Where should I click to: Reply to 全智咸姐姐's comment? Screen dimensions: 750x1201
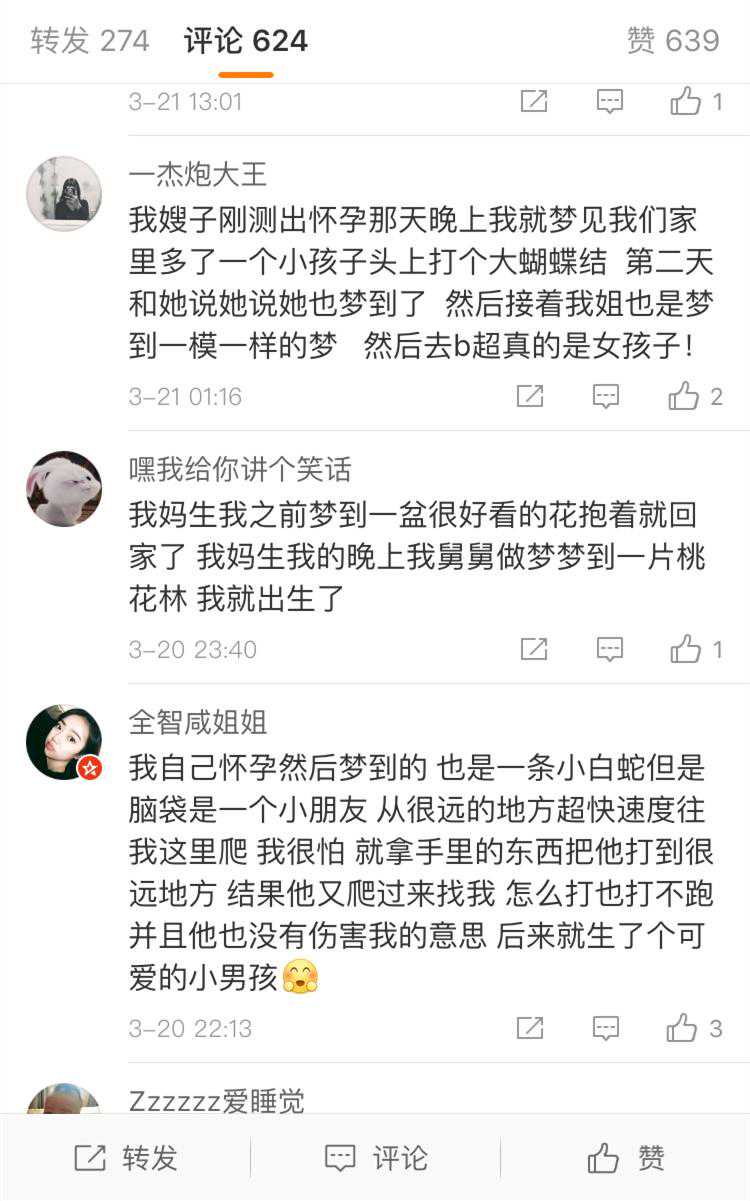pyautogui.click(x=606, y=1028)
